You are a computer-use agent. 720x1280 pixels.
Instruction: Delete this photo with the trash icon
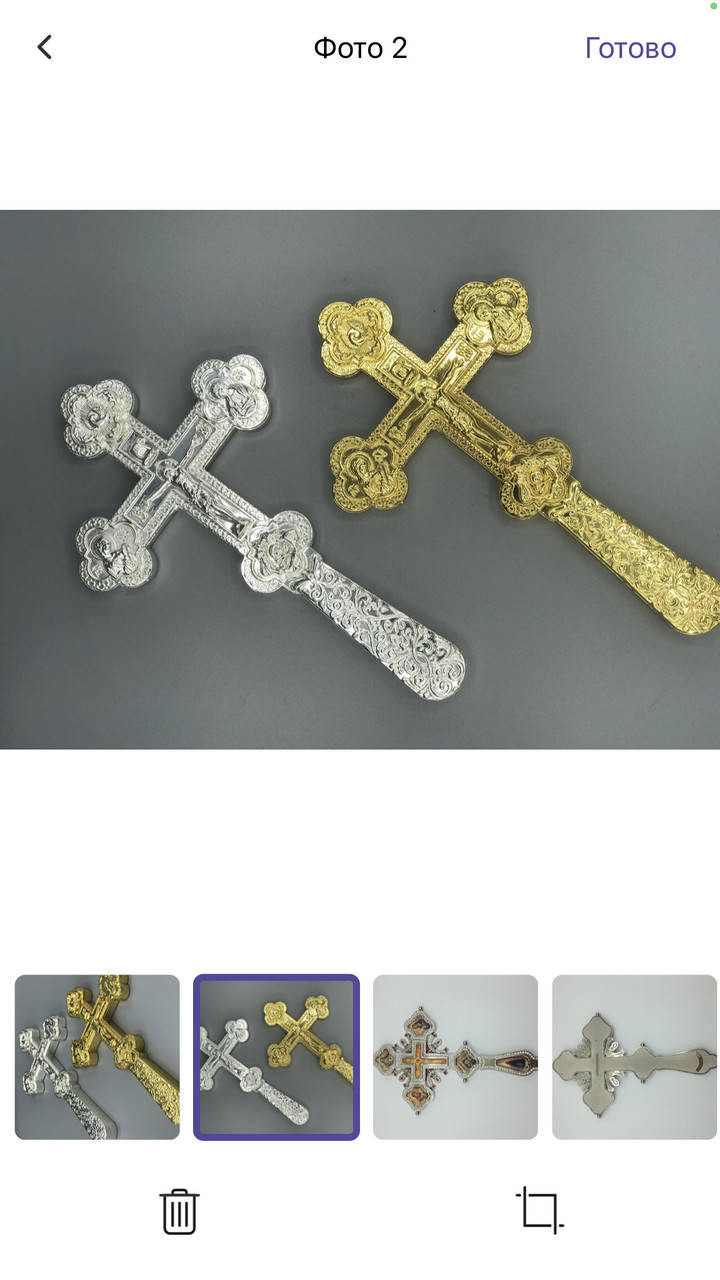pos(180,1211)
